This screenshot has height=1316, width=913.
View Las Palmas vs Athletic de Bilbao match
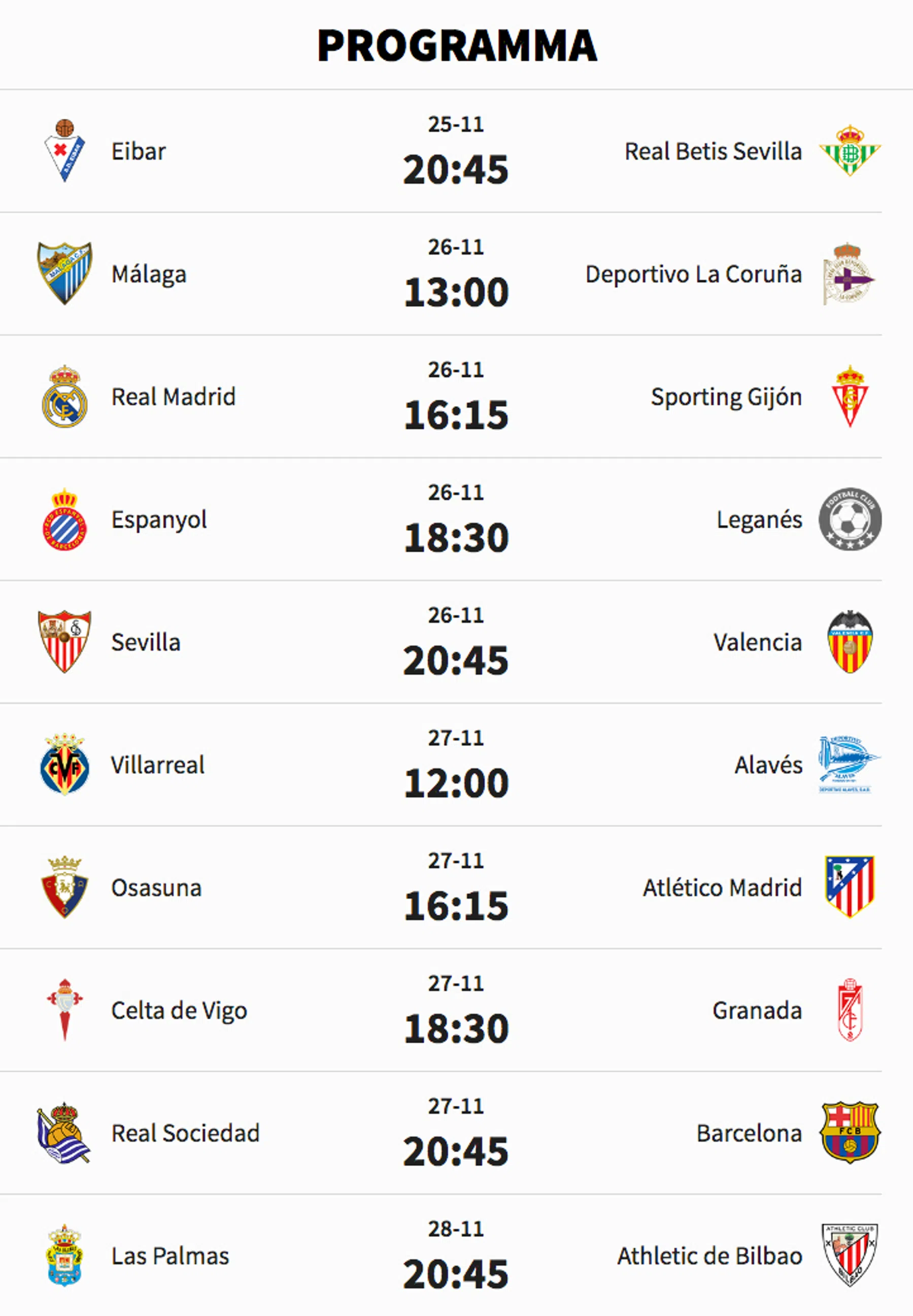click(456, 1257)
